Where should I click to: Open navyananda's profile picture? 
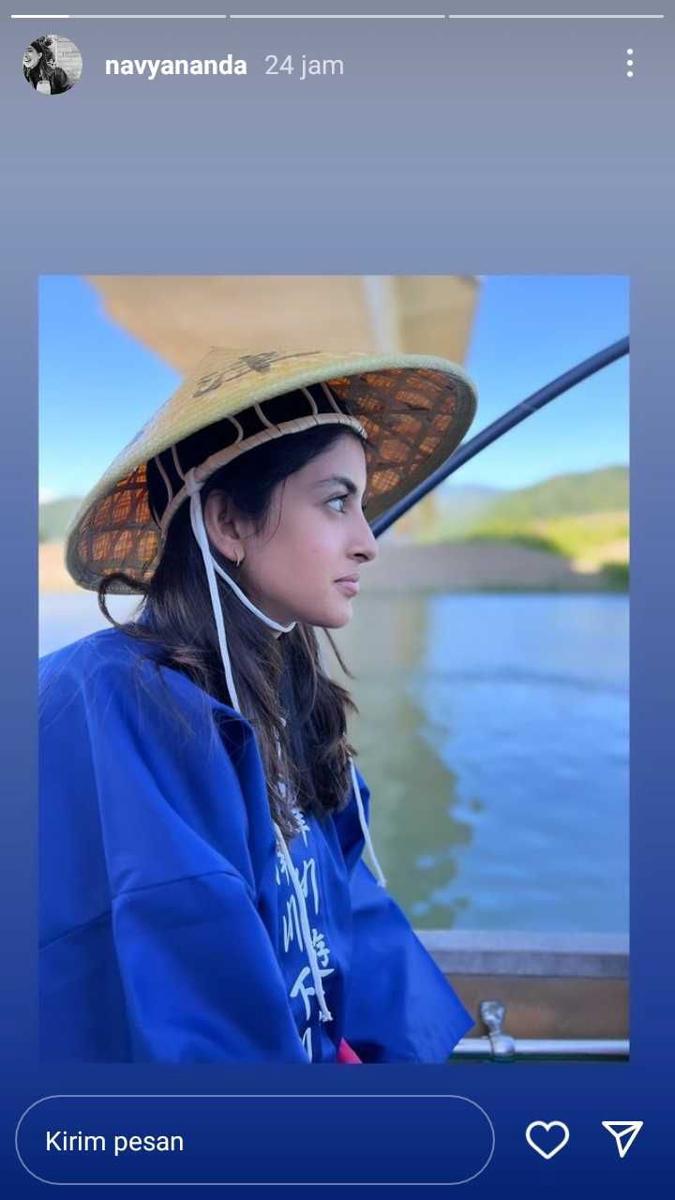tap(52, 65)
